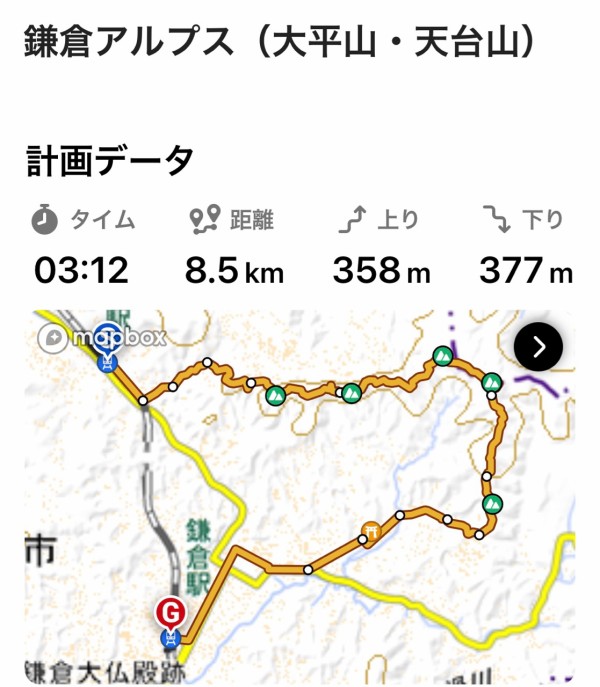
Task: Tap the black arrow button on the map
Action: coord(539,347)
